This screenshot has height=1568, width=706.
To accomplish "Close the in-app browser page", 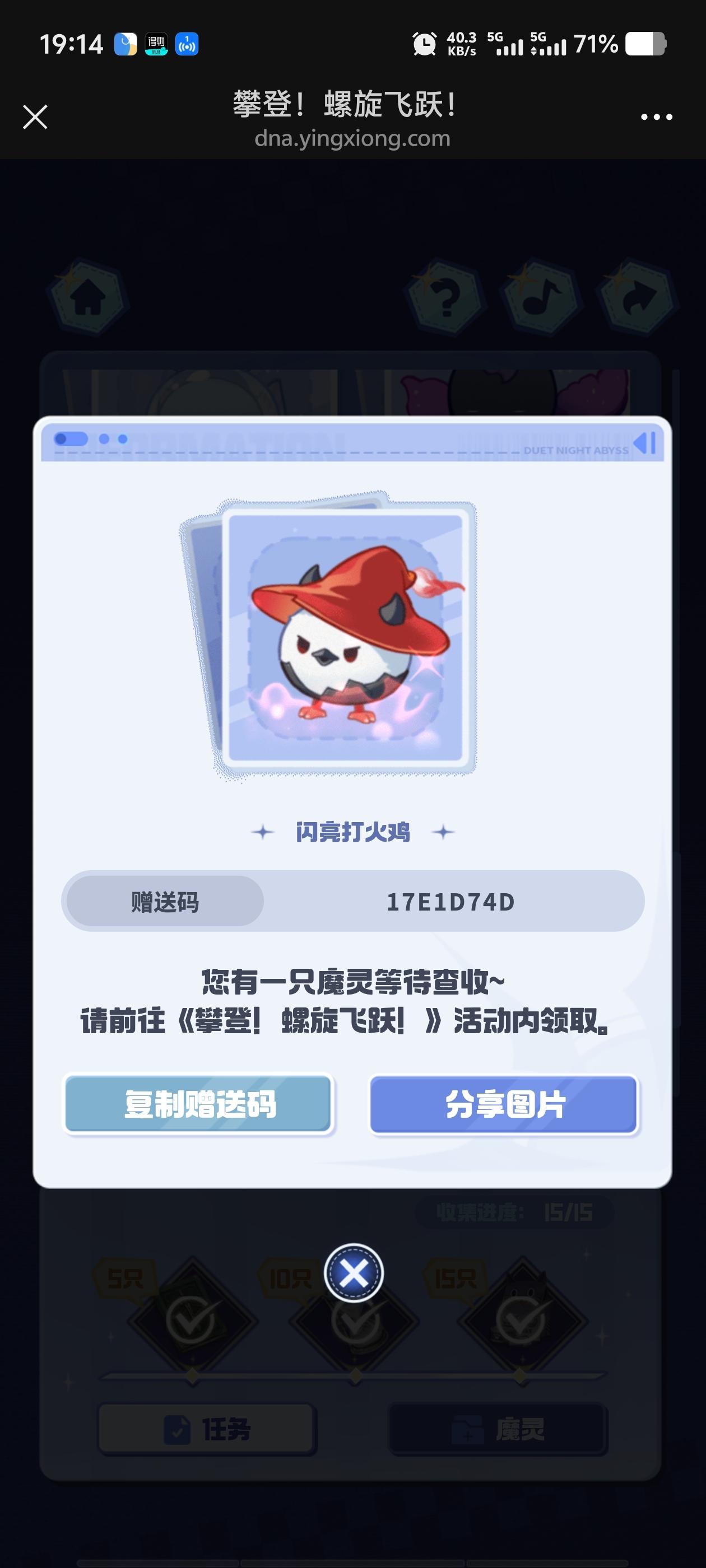I will pyautogui.click(x=35, y=117).
